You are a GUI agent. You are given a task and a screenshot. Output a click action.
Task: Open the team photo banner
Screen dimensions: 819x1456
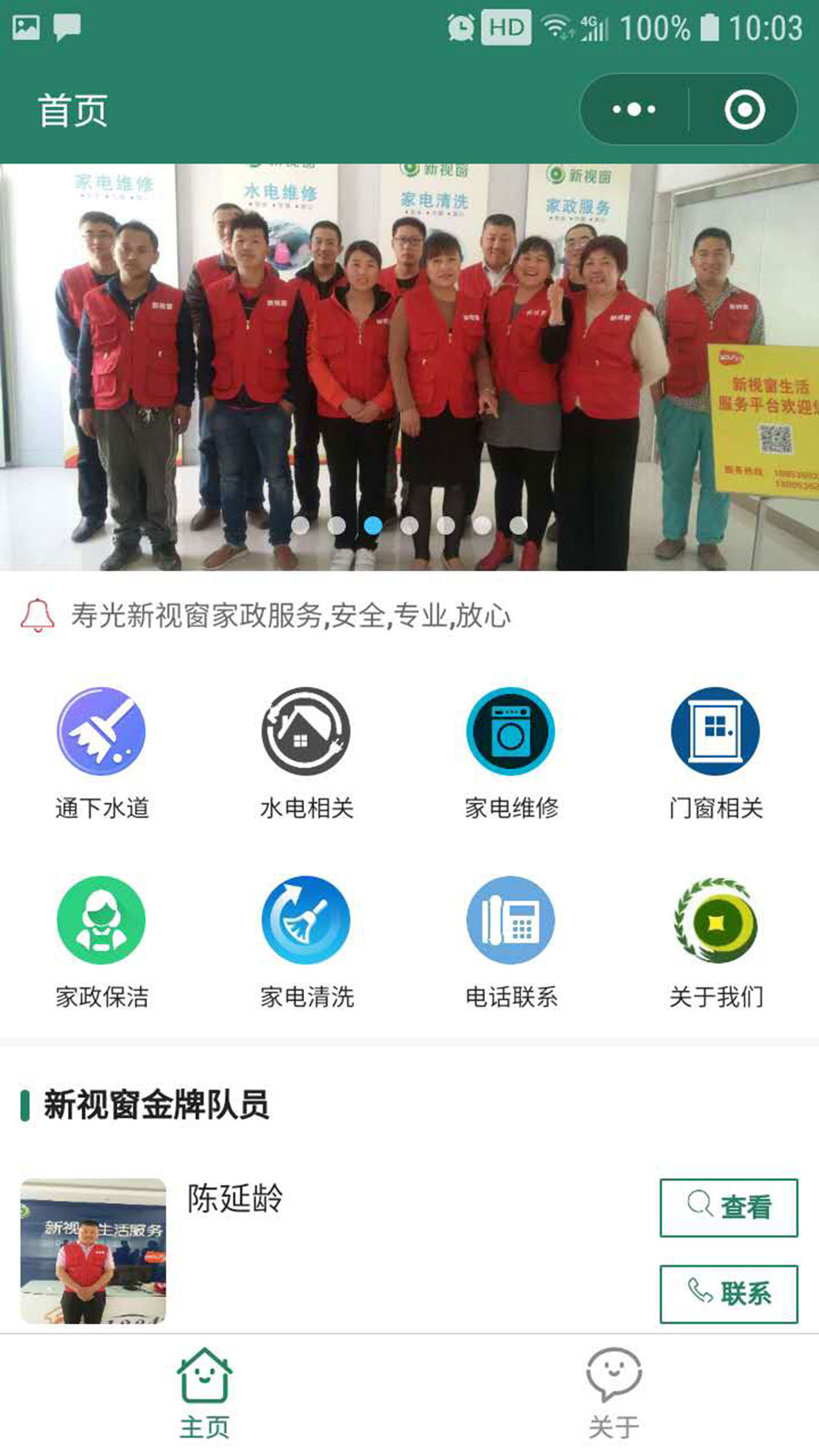click(409, 364)
